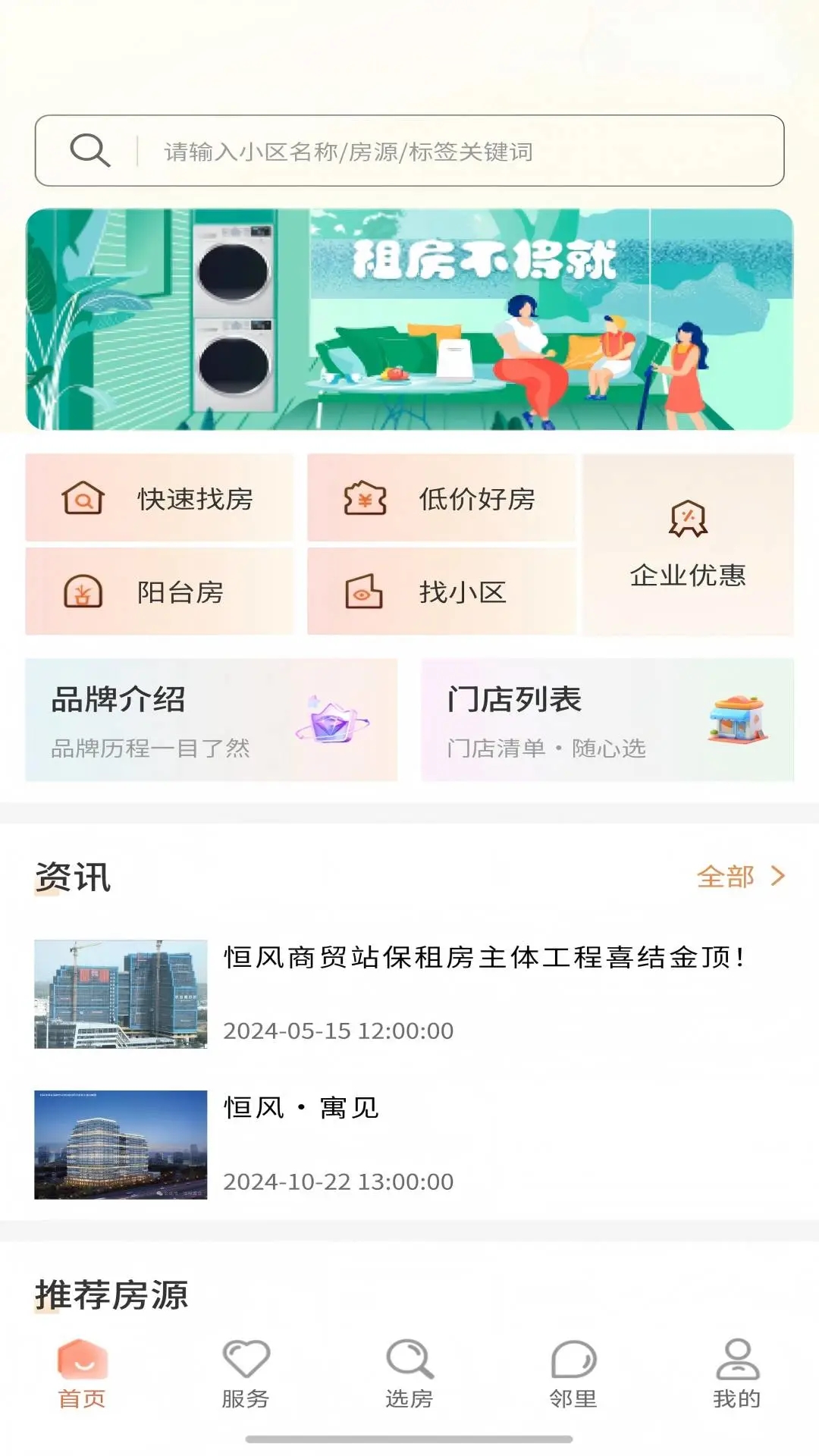Expand all news with the 全部 chevron
Image resolution: width=819 pixels, height=1456 pixels.
click(x=740, y=877)
